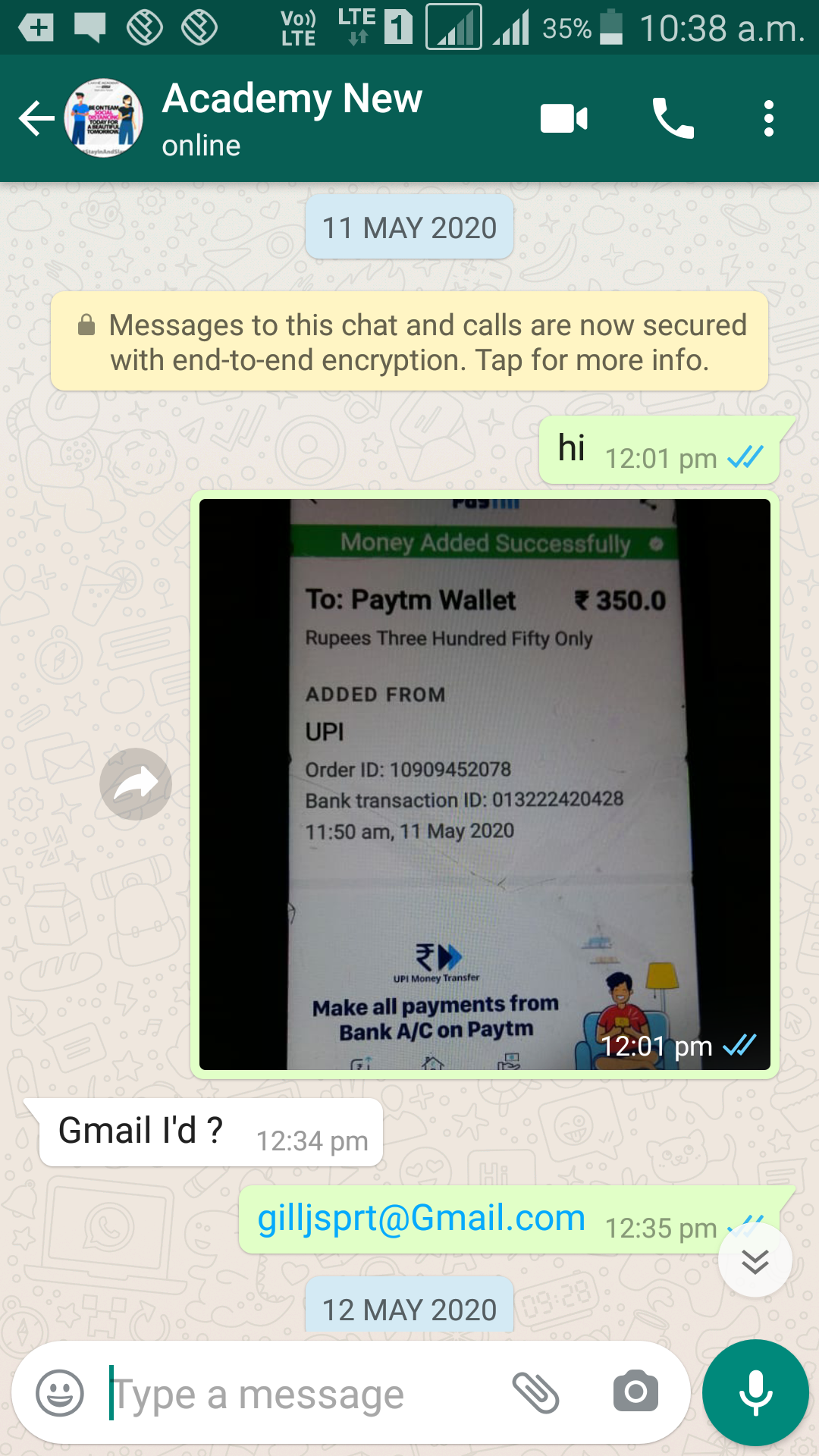The width and height of the screenshot is (819, 1456).
Task: Start a video call with Academy New
Action: (x=563, y=118)
